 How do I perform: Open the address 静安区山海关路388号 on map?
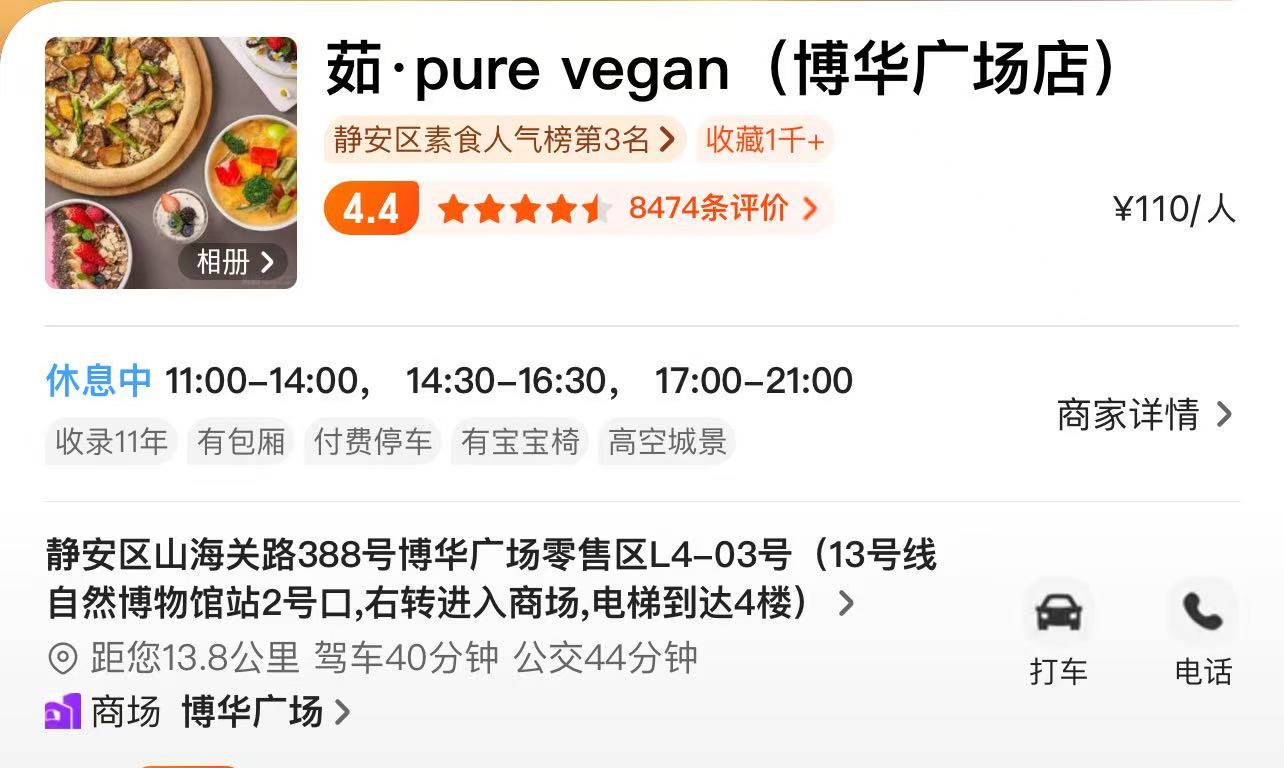(490, 578)
